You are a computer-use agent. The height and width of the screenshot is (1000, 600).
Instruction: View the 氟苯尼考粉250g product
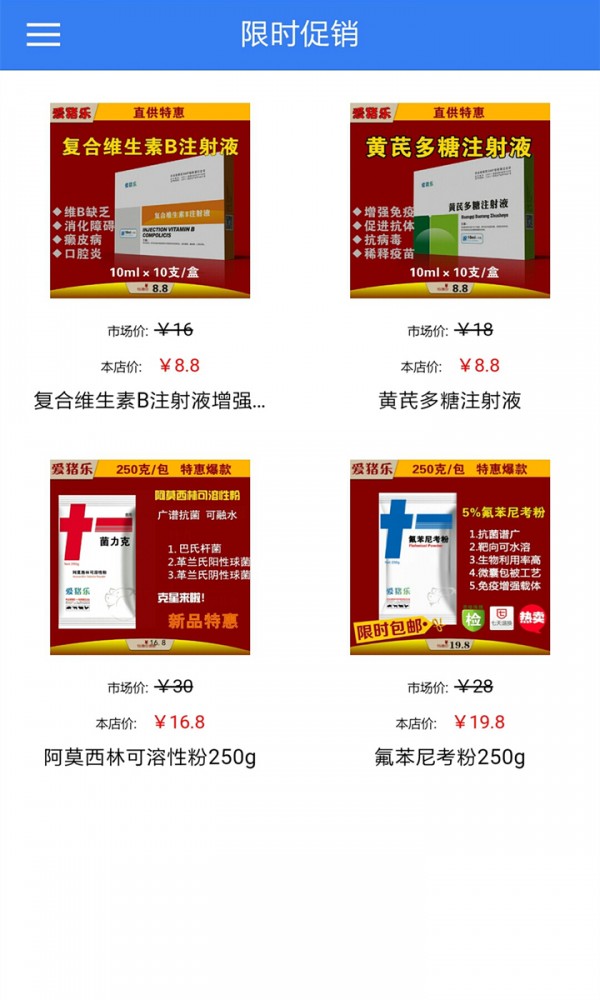450,557
